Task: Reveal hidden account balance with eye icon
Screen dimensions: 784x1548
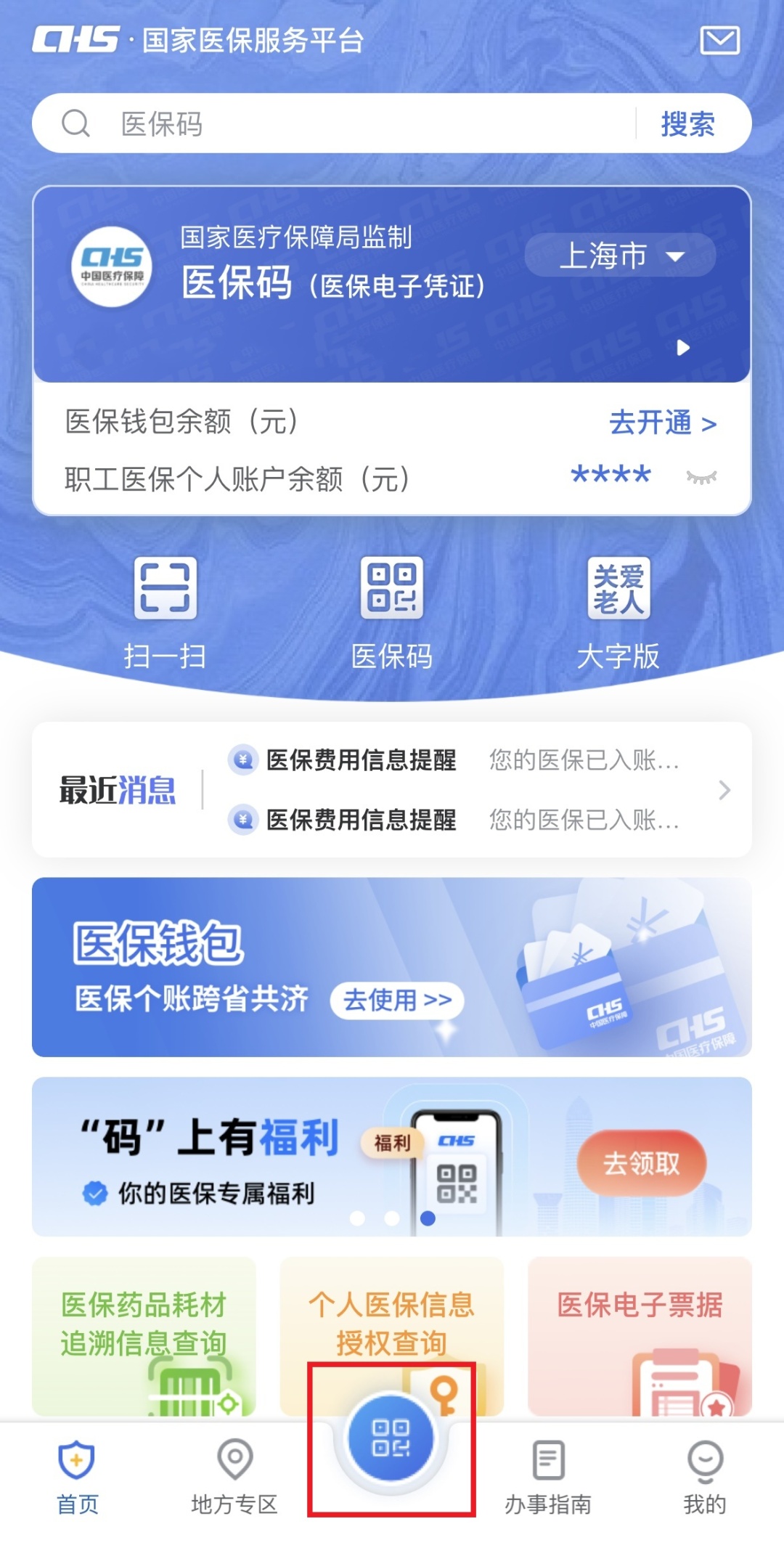Action: pyautogui.click(x=701, y=477)
